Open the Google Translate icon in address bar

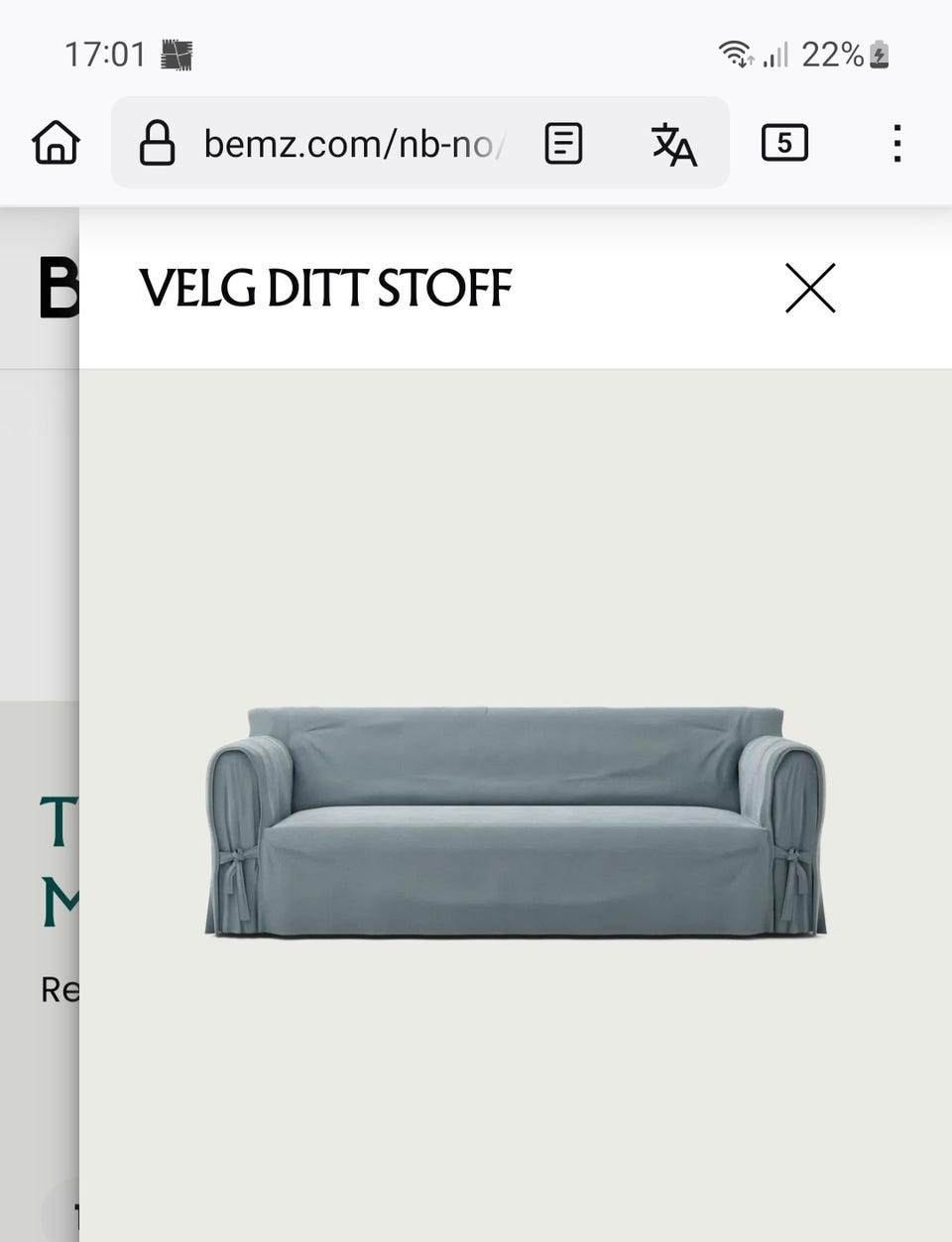(x=672, y=143)
